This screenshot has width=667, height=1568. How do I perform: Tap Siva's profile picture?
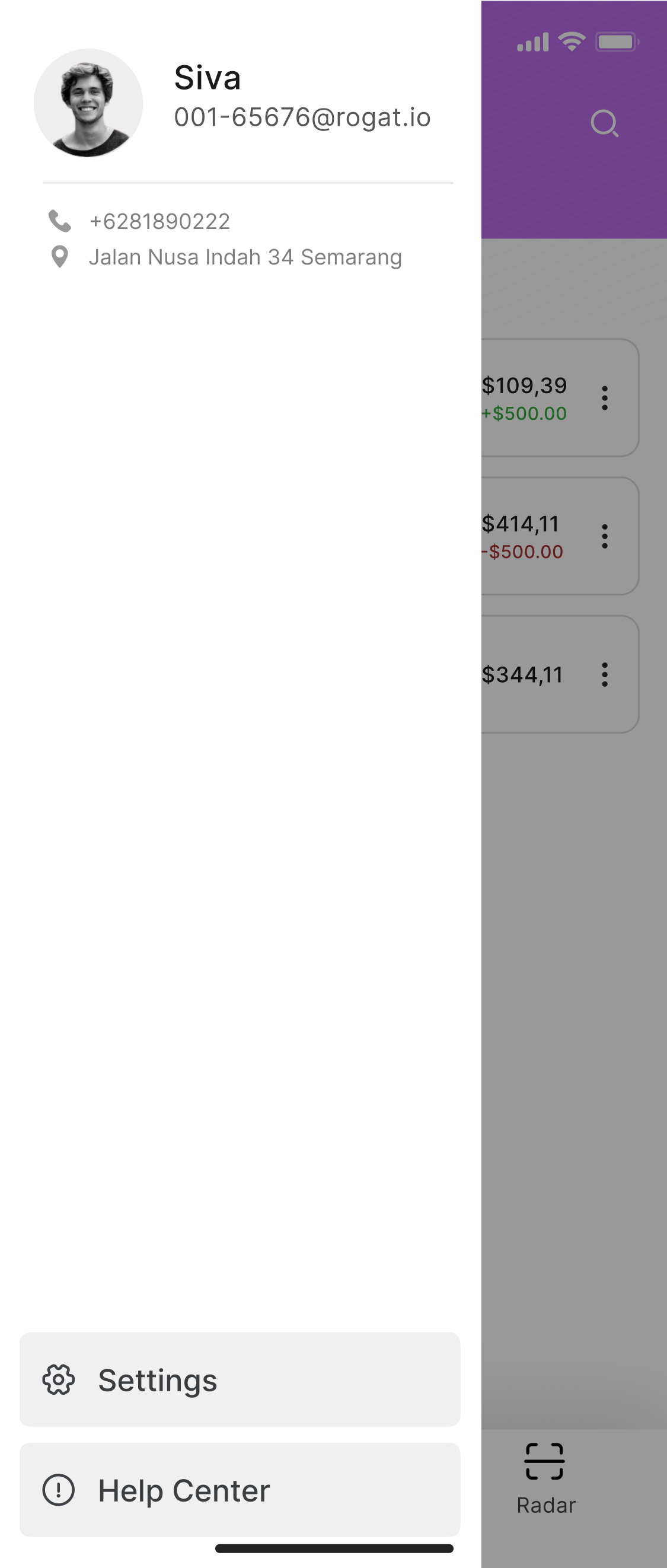pyautogui.click(x=88, y=103)
